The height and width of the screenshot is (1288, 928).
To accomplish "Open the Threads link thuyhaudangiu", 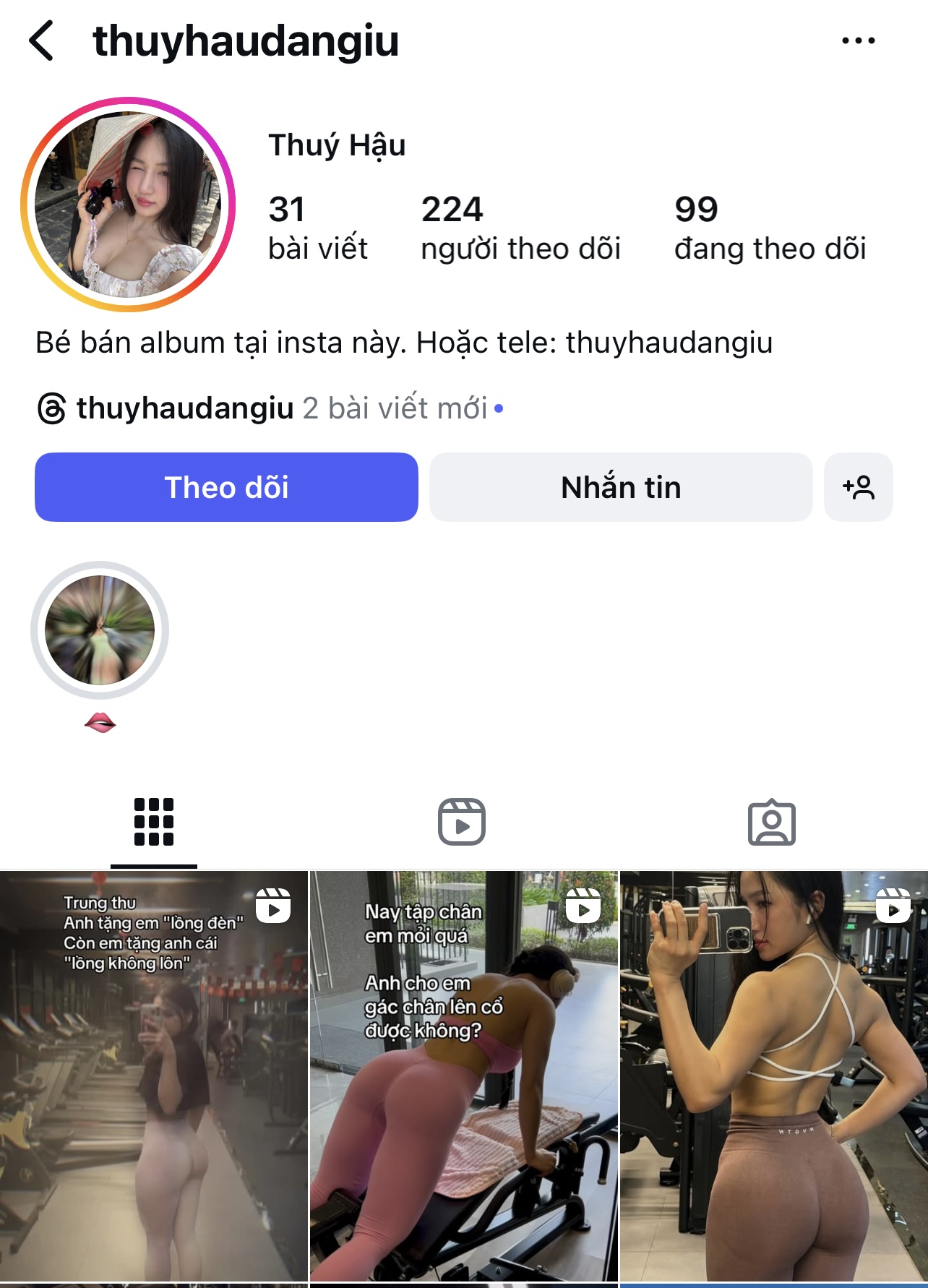I will tap(185, 408).
